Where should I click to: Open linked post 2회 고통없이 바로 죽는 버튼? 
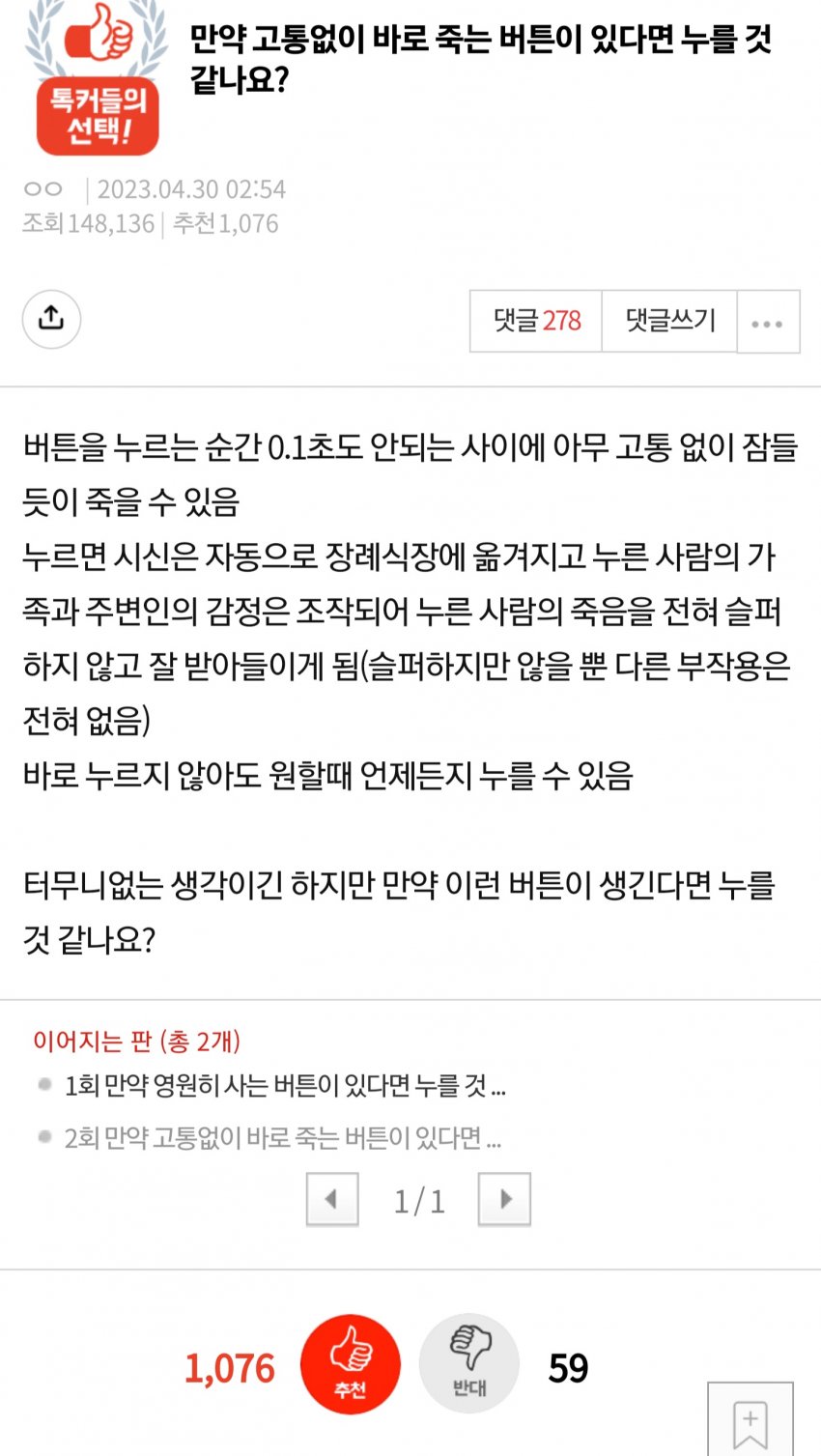pos(282,1138)
